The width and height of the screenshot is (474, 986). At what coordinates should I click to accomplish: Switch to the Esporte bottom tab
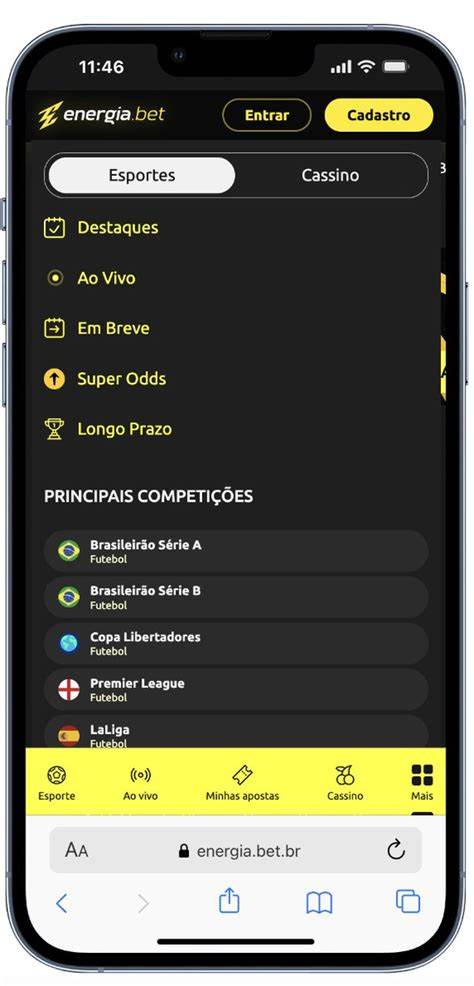coord(57,783)
